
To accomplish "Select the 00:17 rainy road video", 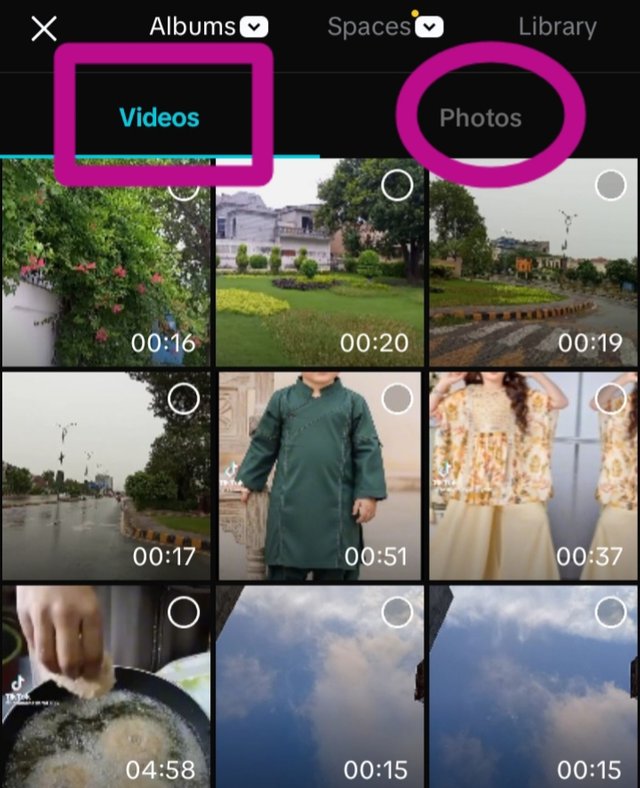I will (x=183, y=399).
